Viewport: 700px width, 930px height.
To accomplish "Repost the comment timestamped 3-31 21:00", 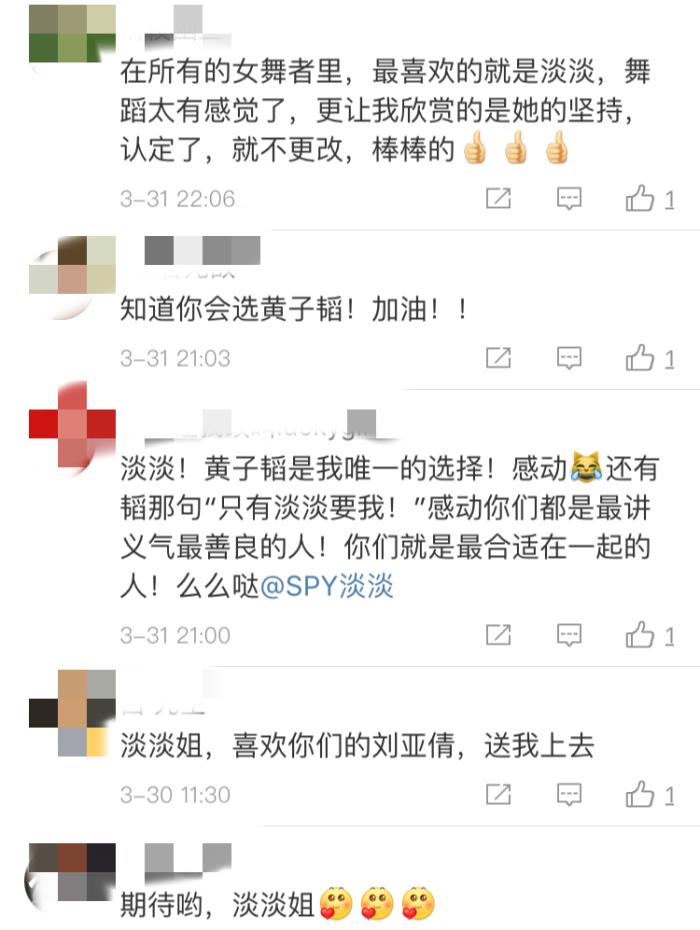I will pos(498,634).
